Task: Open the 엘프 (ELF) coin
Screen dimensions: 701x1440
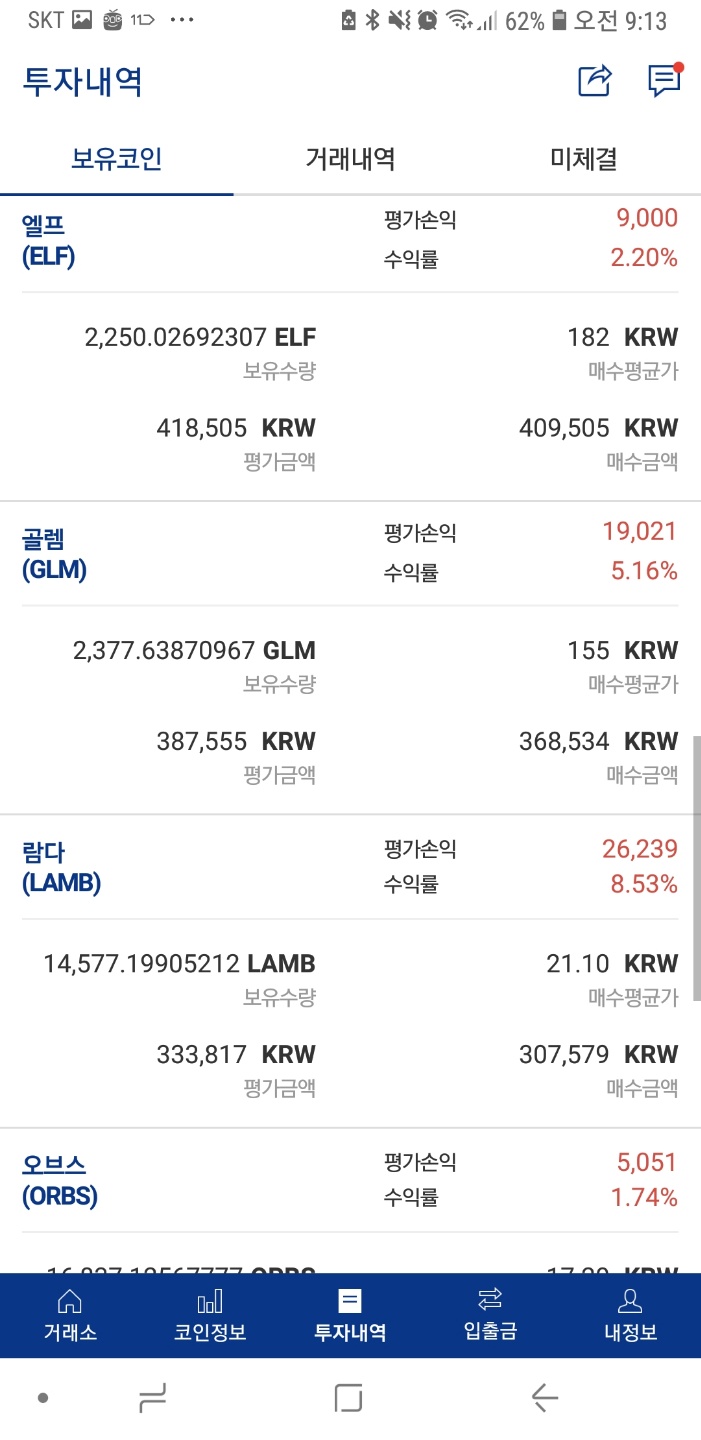Action: [x=49, y=240]
